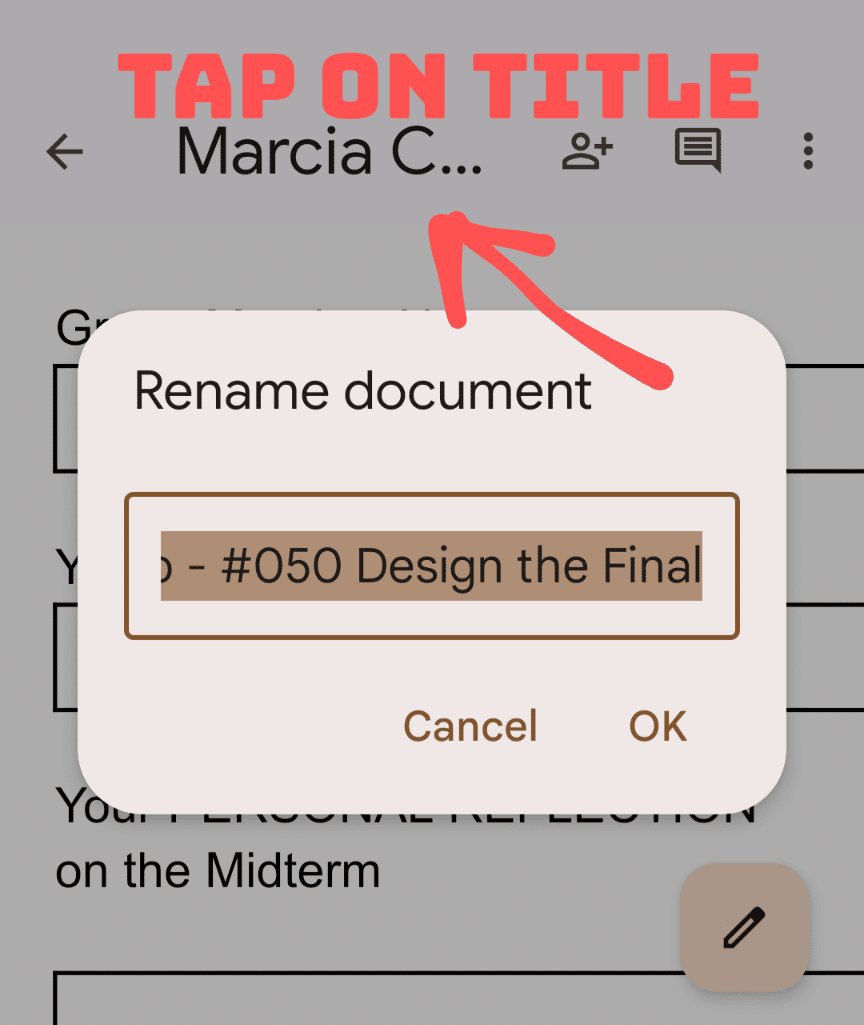Open the comments icon
Screen dimensions: 864x1025
pyautogui.click(x=698, y=152)
